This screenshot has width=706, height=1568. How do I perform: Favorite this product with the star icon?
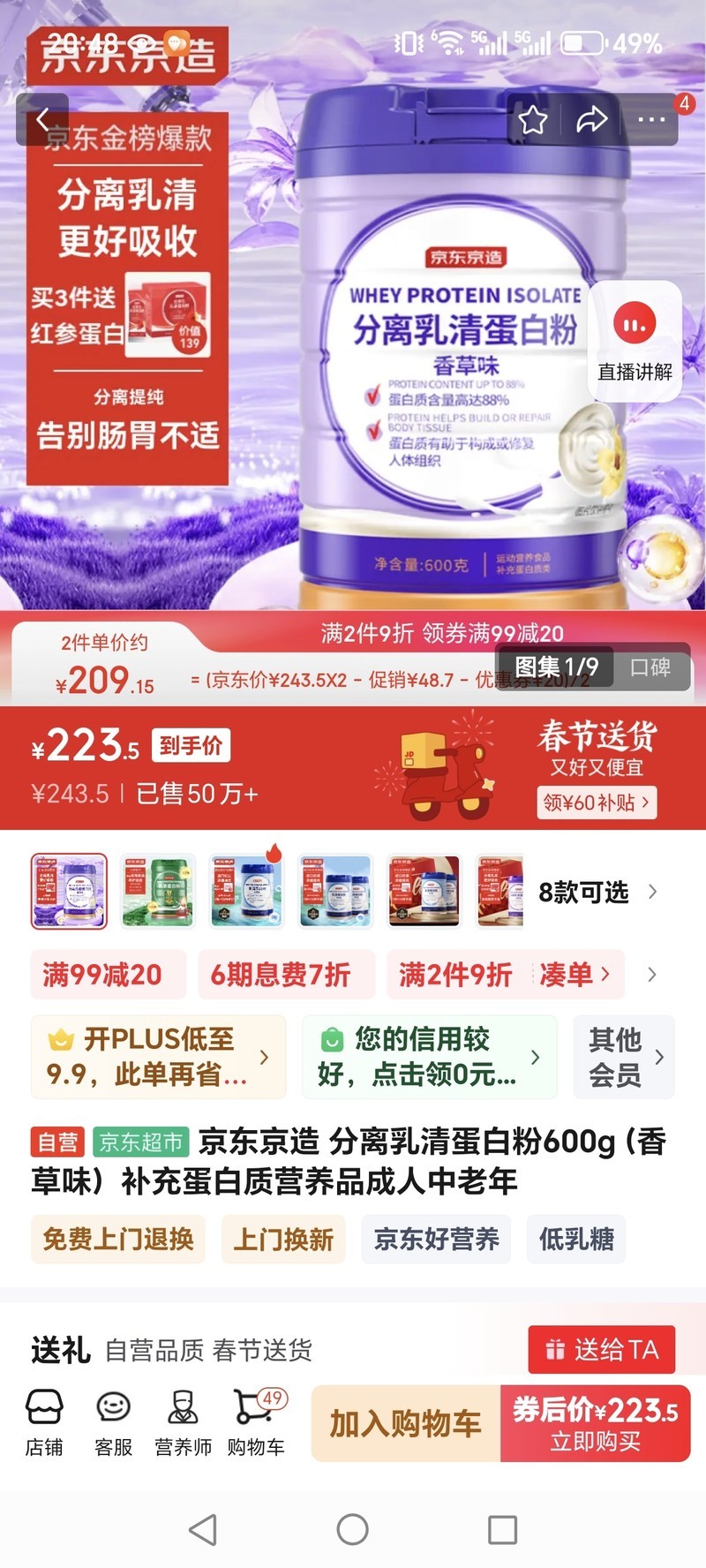click(x=533, y=119)
